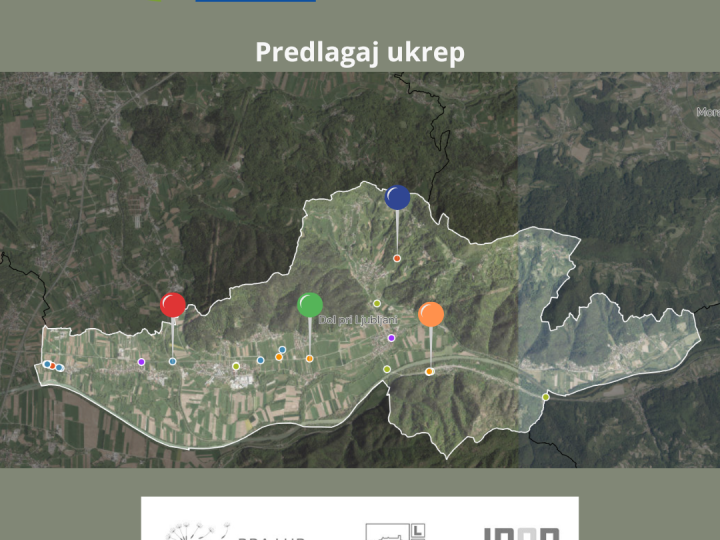This screenshot has width=720, height=540.
Task: Tap the red map pin
Action: pos(173,305)
